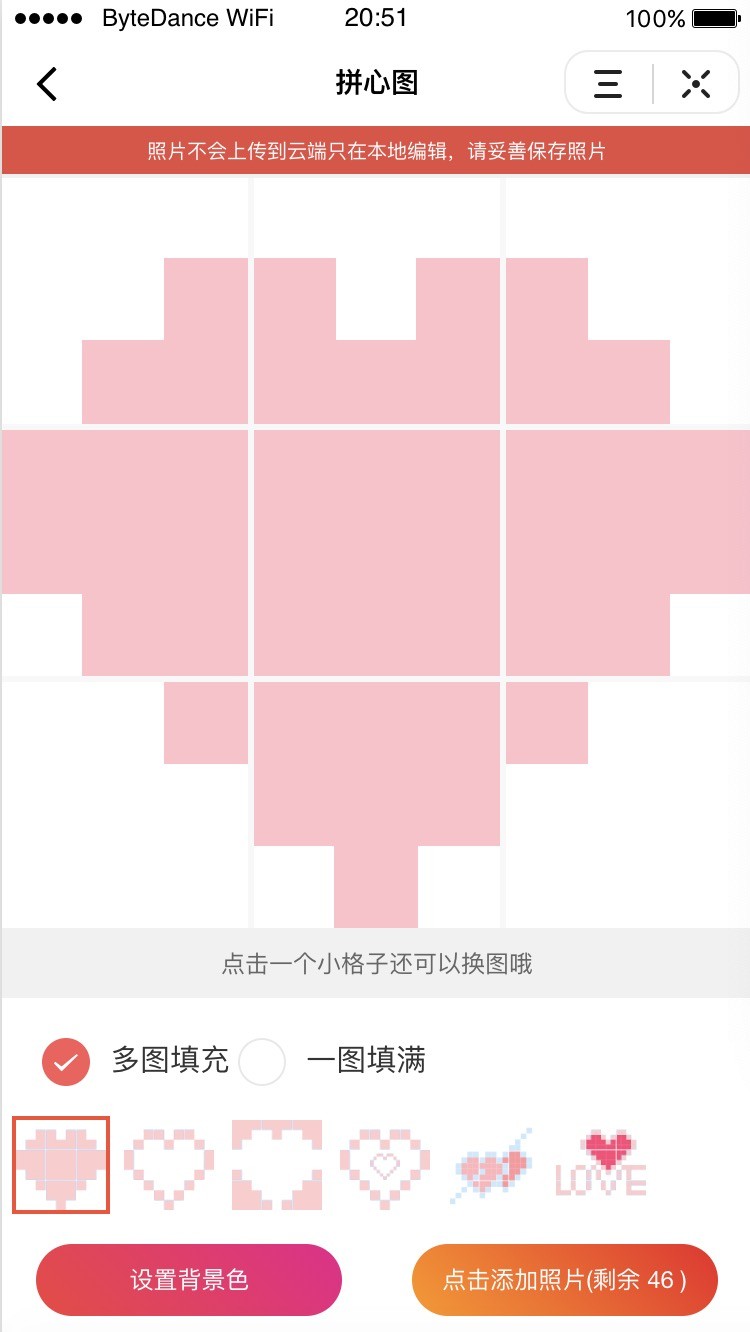Select the 一图填满 option
This screenshot has width=750, height=1332.
pyautogui.click(x=263, y=1062)
